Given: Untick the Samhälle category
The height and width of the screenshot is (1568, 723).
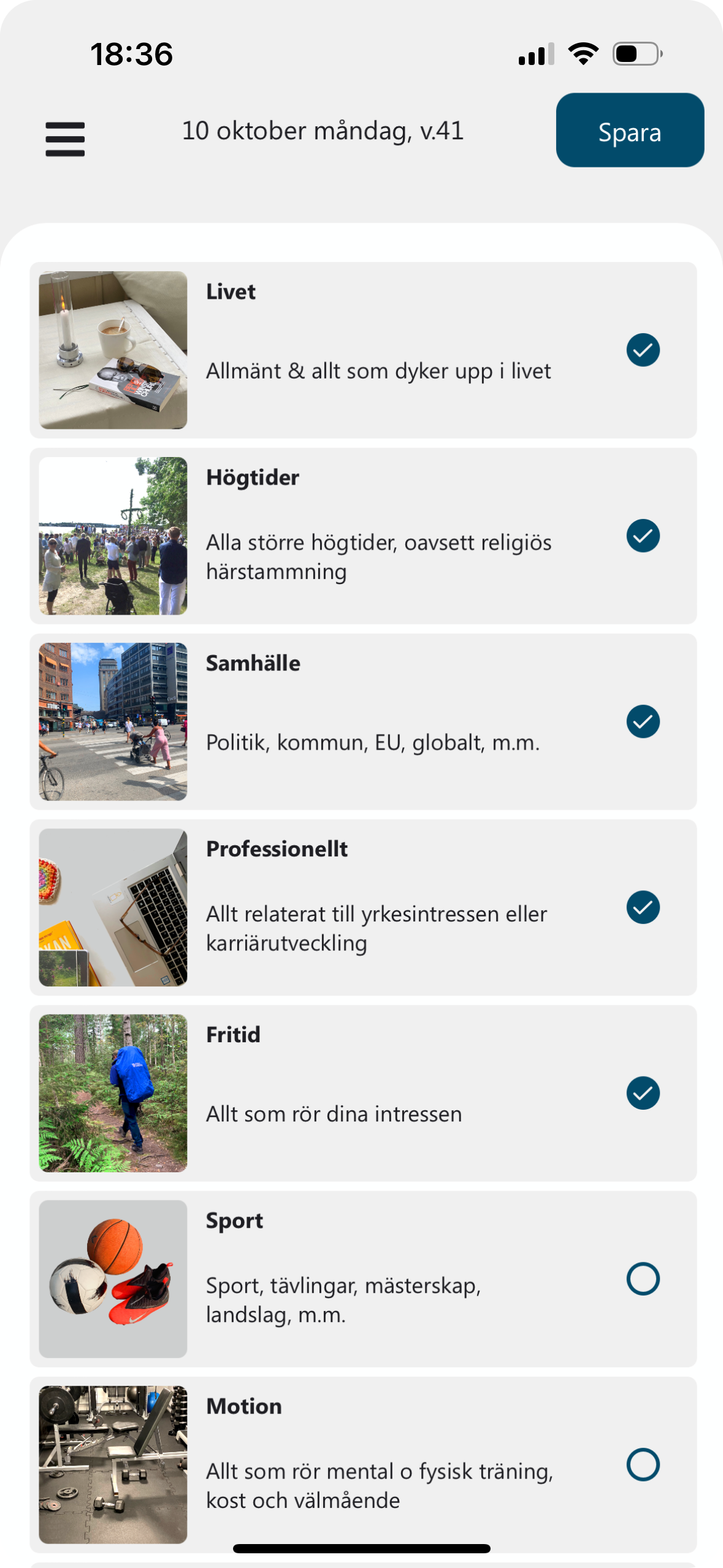Looking at the screenshot, I should click(643, 721).
